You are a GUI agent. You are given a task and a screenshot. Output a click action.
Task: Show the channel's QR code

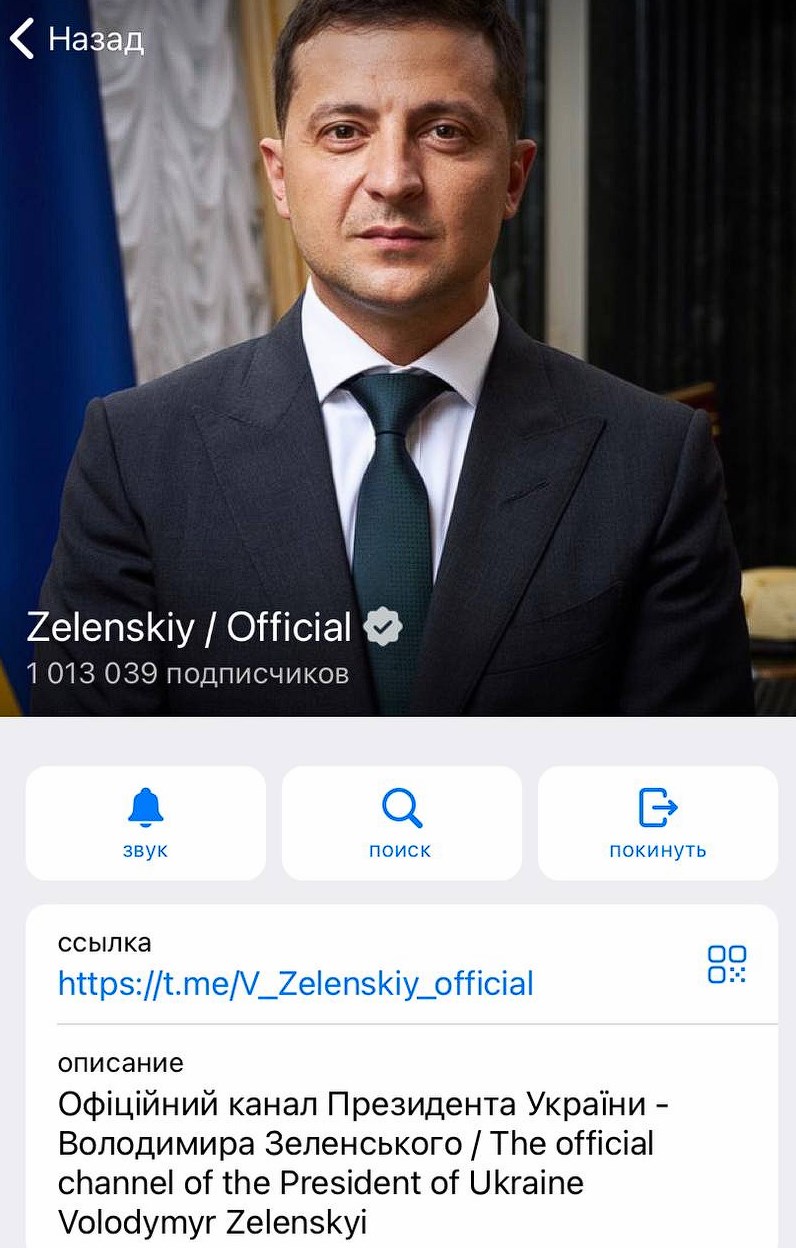(x=727, y=964)
